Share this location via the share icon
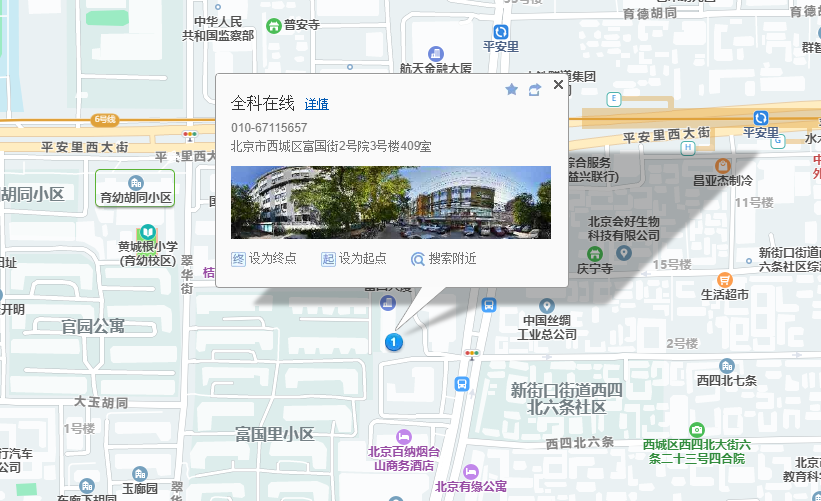The height and width of the screenshot is (501, 821). click(x=535, y=90)
